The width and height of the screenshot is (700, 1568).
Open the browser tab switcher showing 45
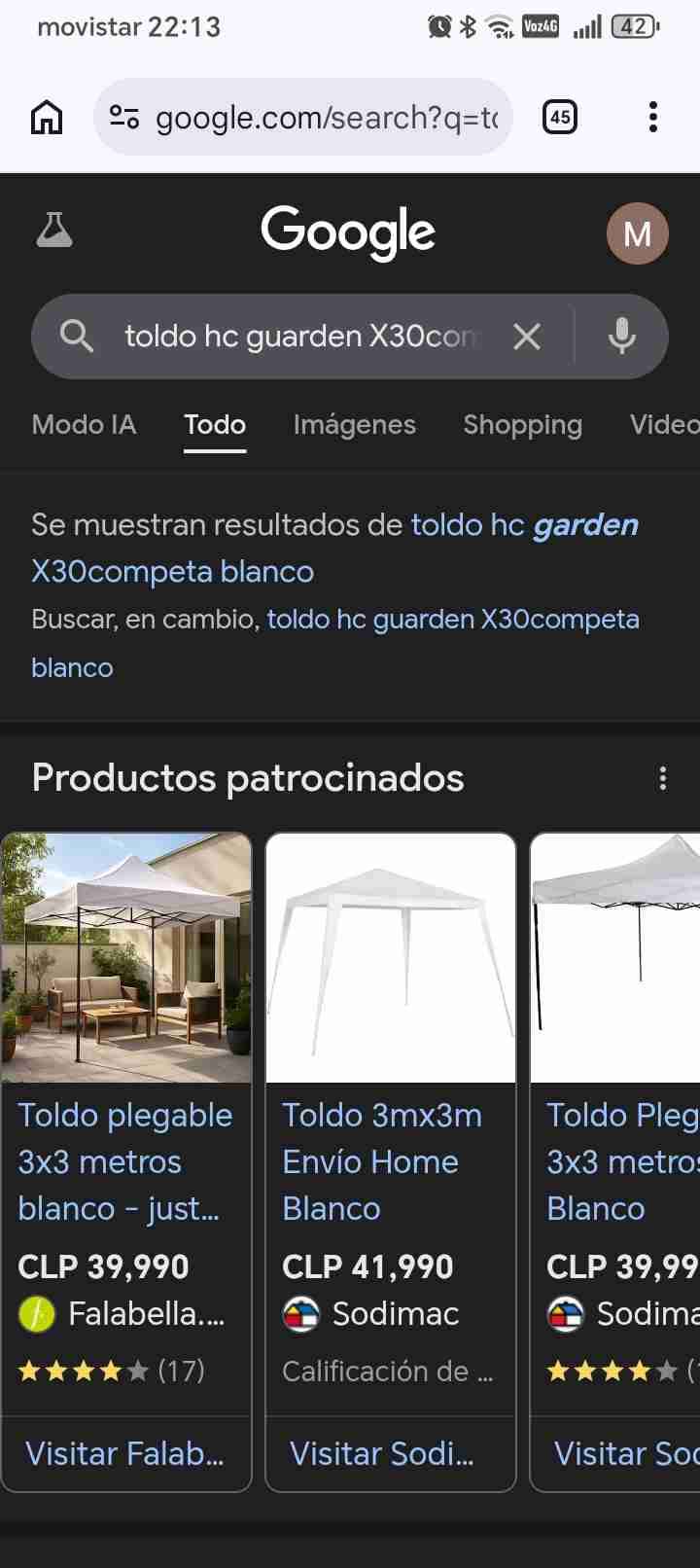559,117
